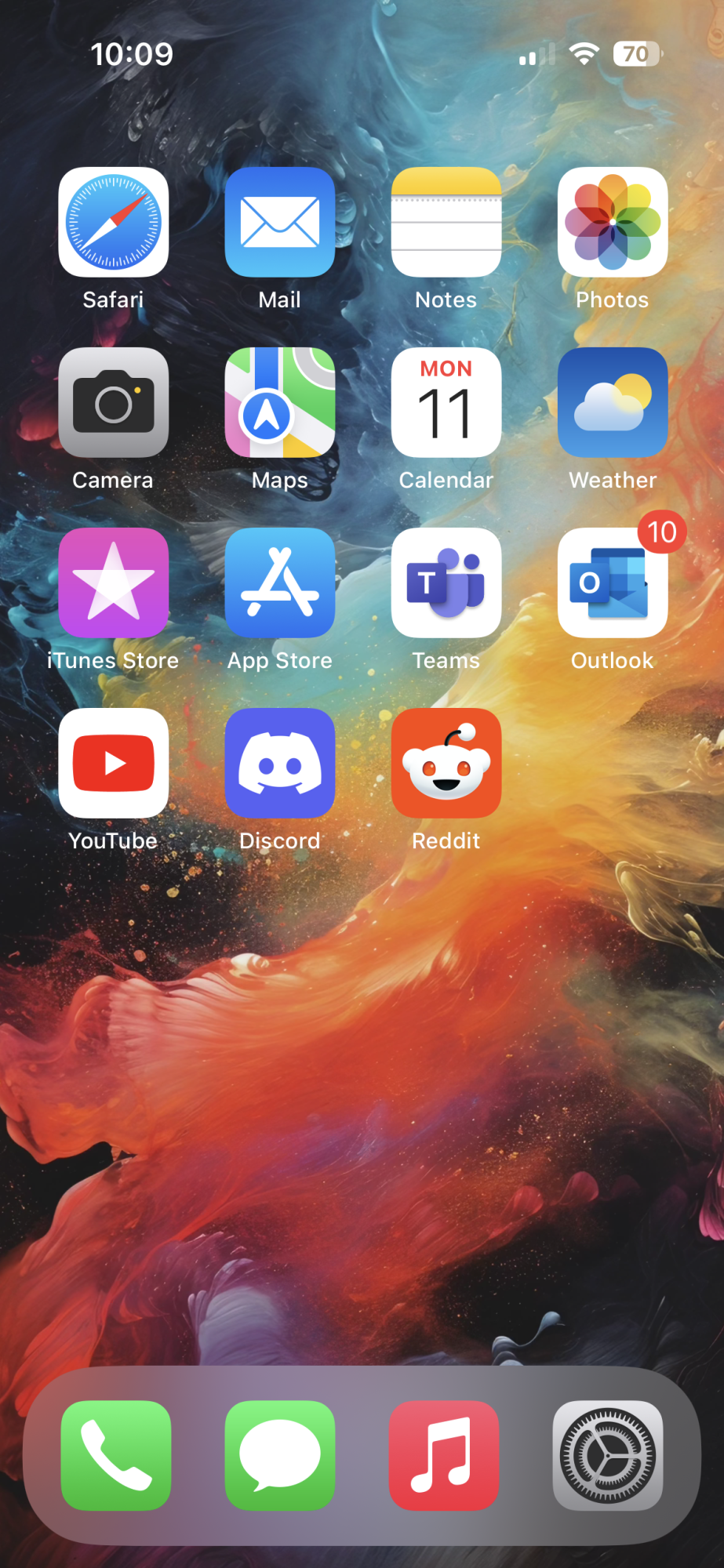Open iTunes Store
Image resolution: width=724 pixels, height=1568 pixels.
[x=114, y=583]
